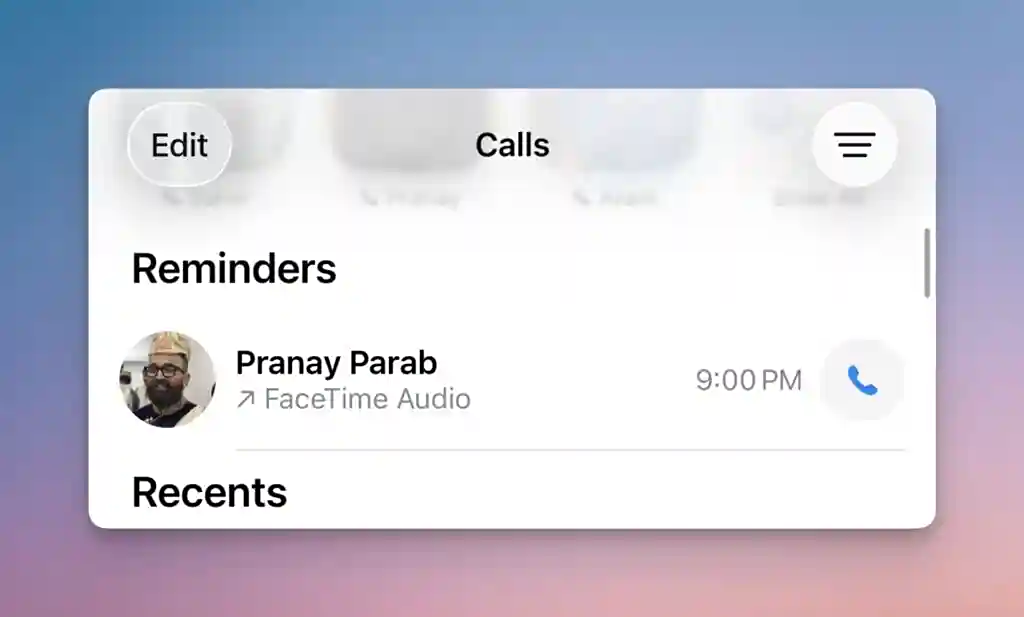Open Pranay Parab's call reminder row
The image size is (1024, 617).
coord(450,380)
